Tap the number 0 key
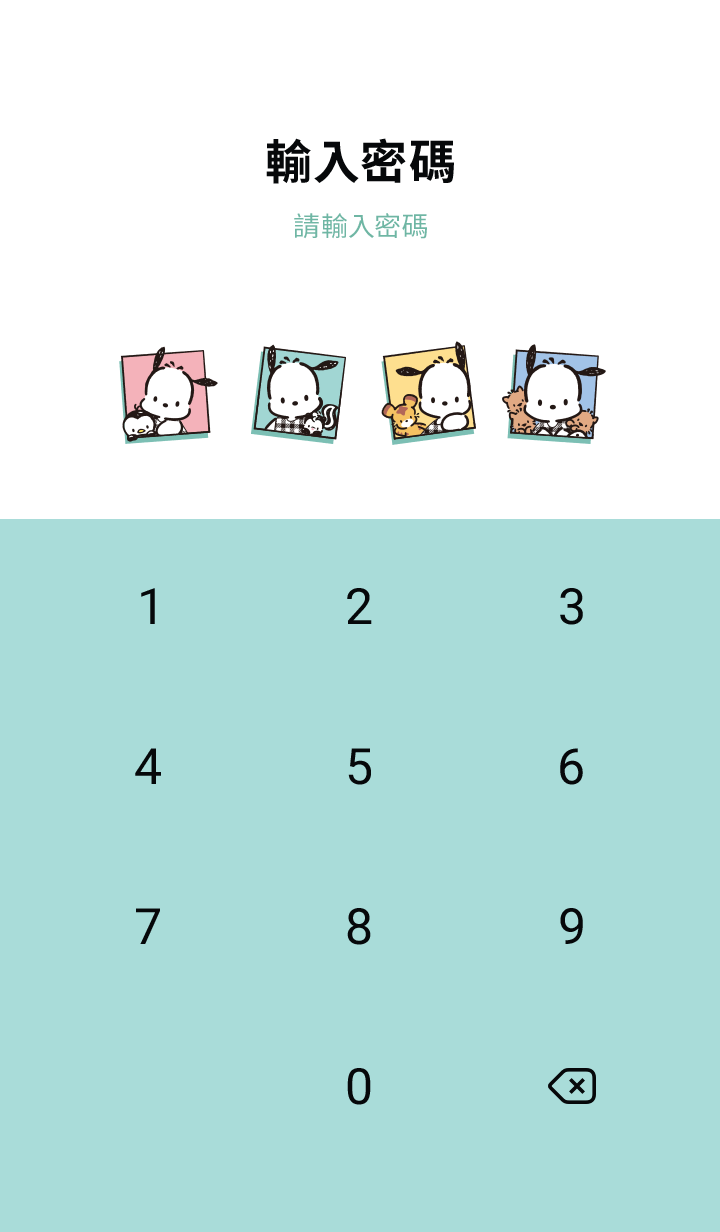The width and height of the screenshot is (720, 1232). coord(359,1087)
